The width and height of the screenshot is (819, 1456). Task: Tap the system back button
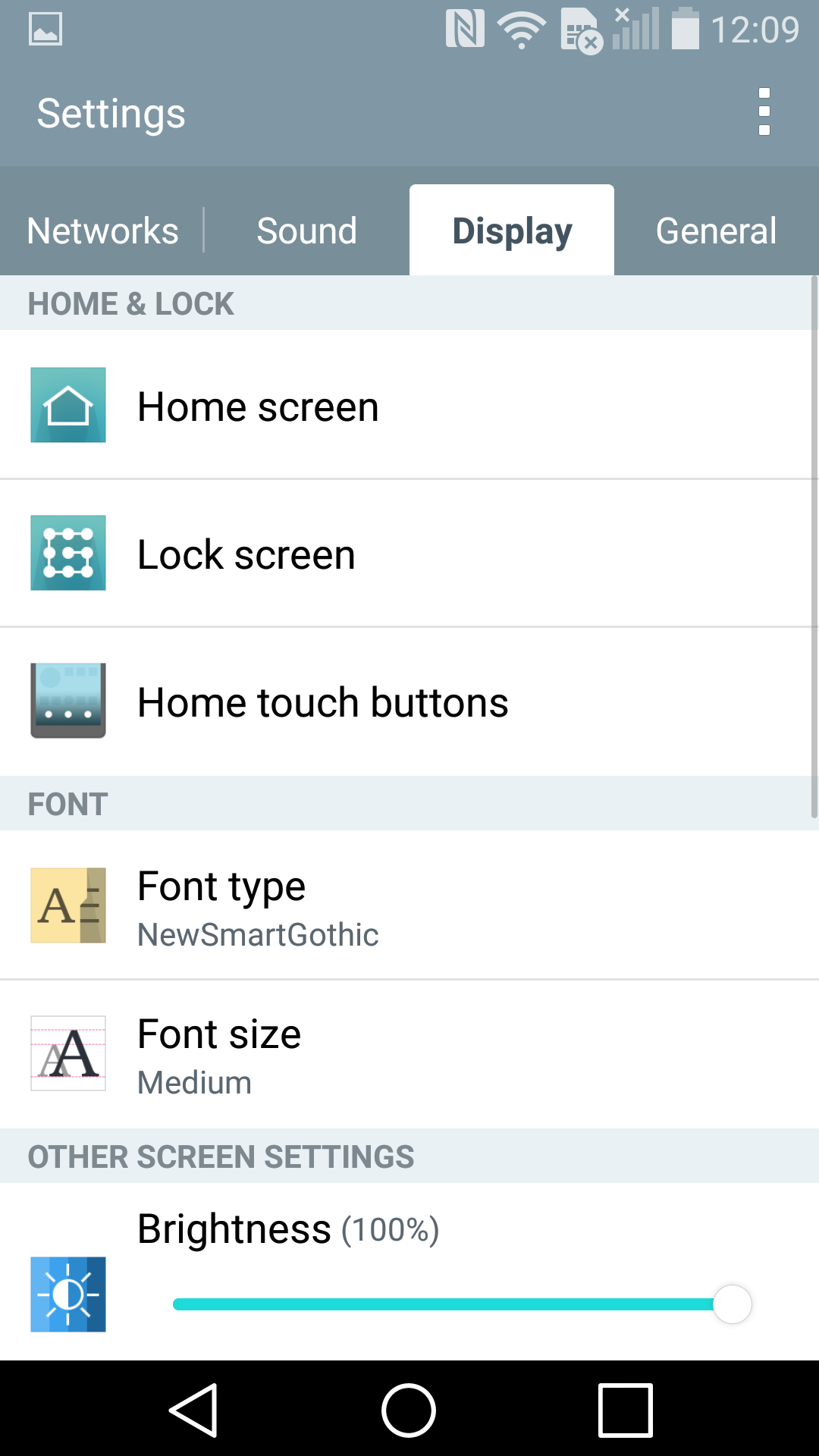[194, 1410]
